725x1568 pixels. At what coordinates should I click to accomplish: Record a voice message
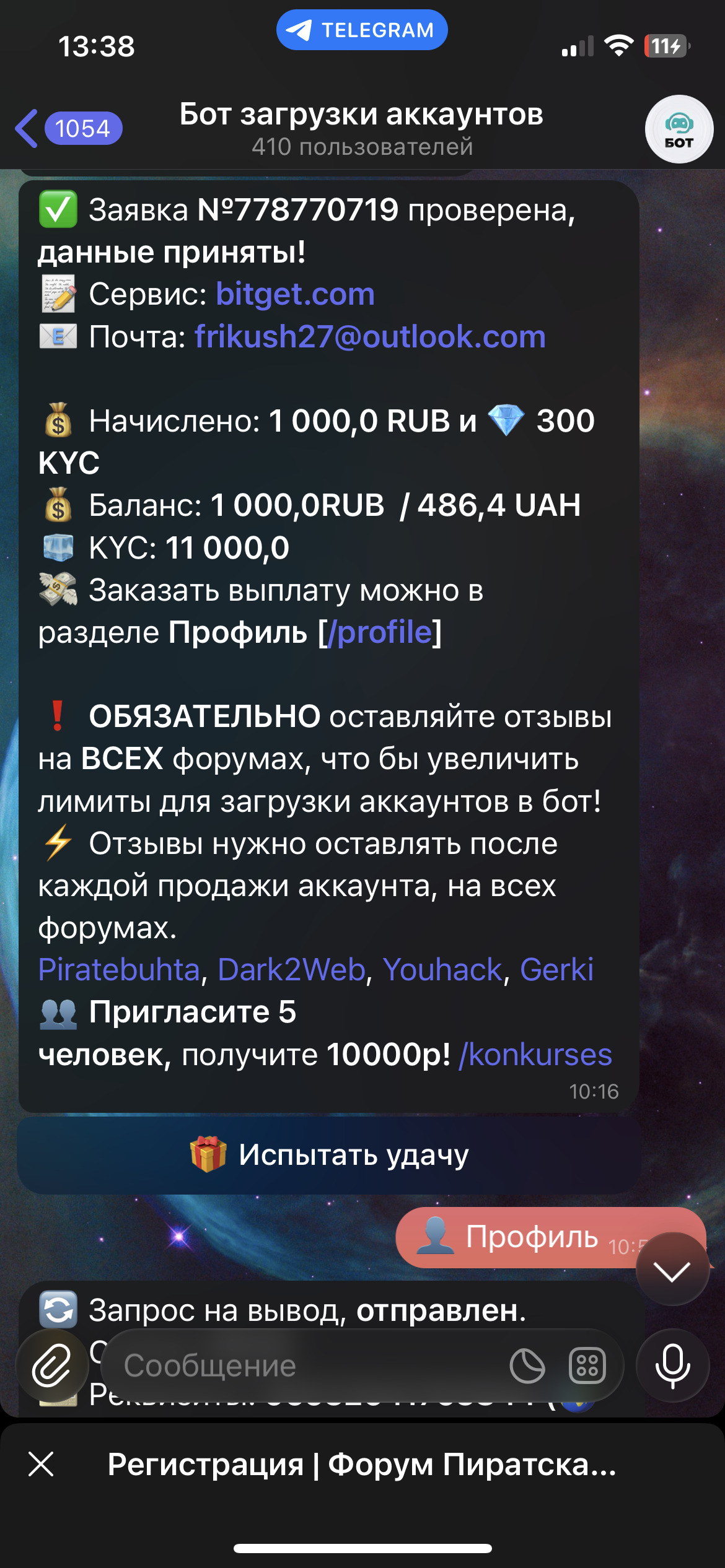click(x=672, y=1366)
